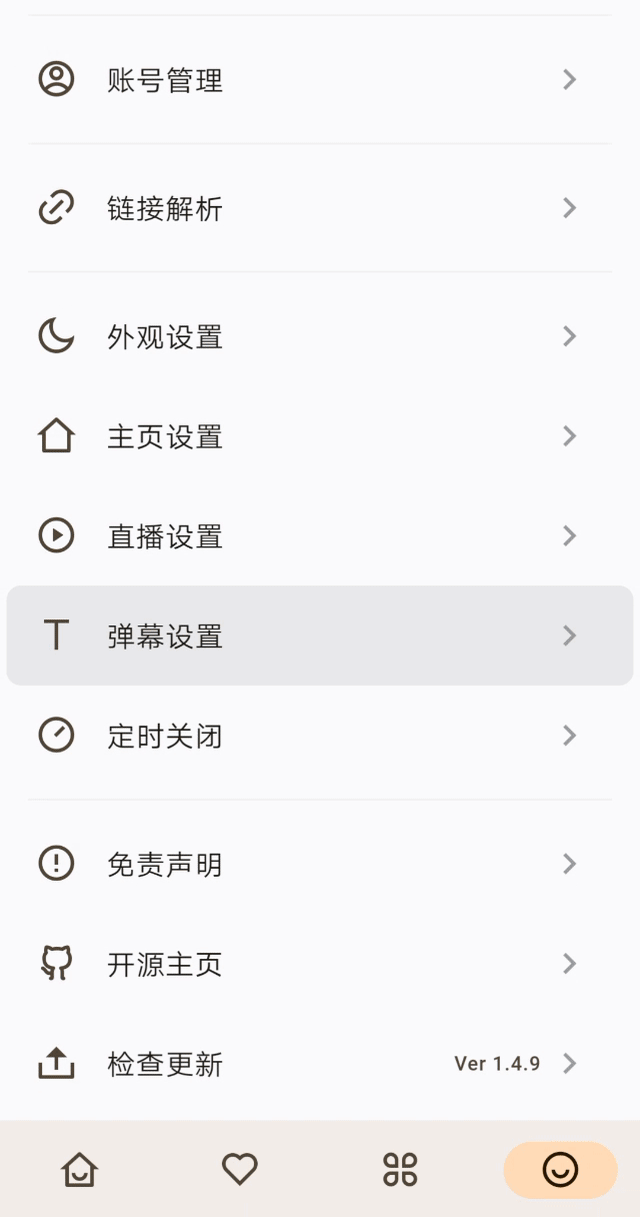Image resolution: width=640 pixels, height=1217 pixels.
Task: Select the 弹幕设置 row
Action: tap(320, 636)
